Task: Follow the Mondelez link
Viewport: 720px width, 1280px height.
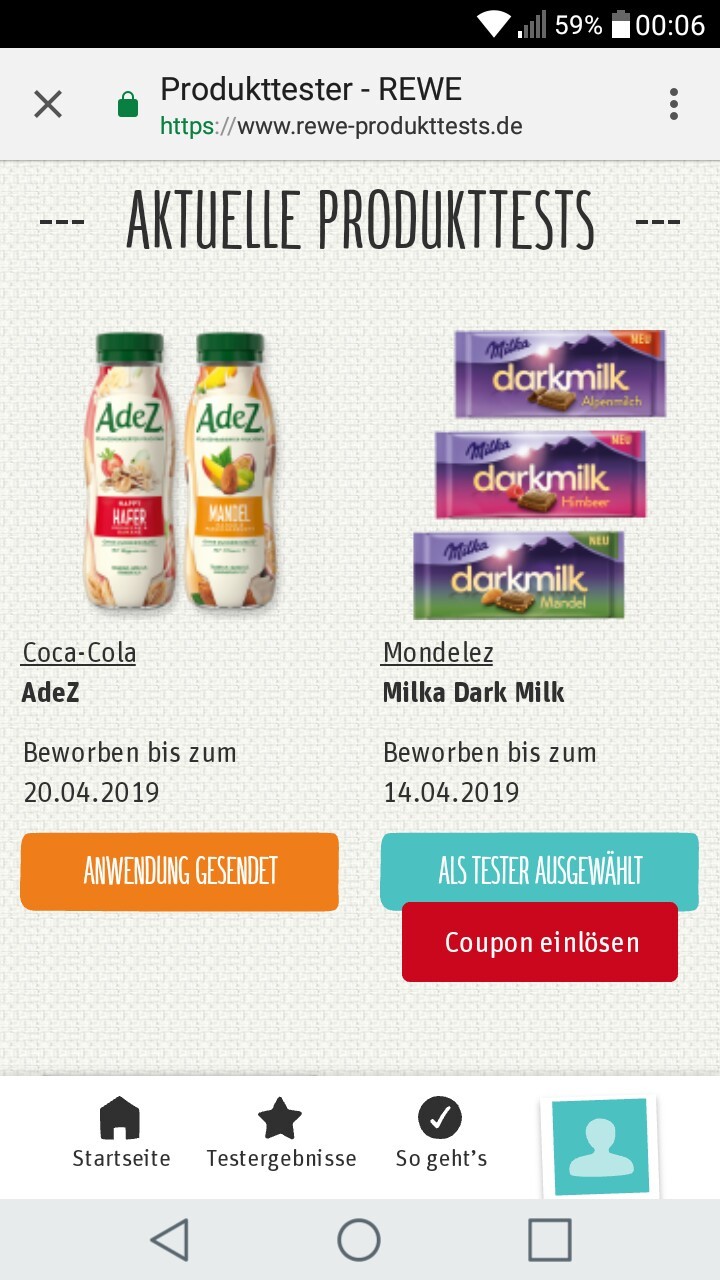Action: coord(438,653)
